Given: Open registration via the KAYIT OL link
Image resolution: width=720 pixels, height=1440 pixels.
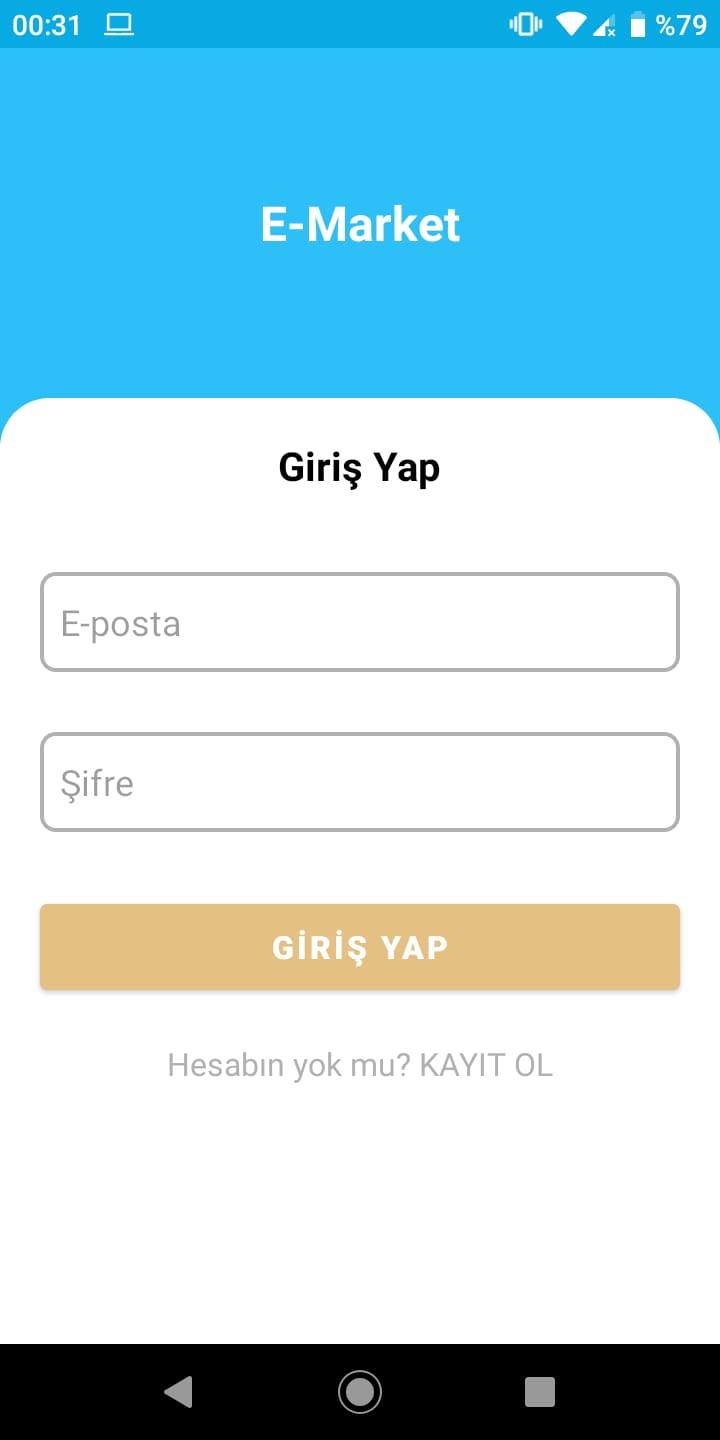Looking at the screenshot, I should pyautogui.click(x=487, y=1064).
